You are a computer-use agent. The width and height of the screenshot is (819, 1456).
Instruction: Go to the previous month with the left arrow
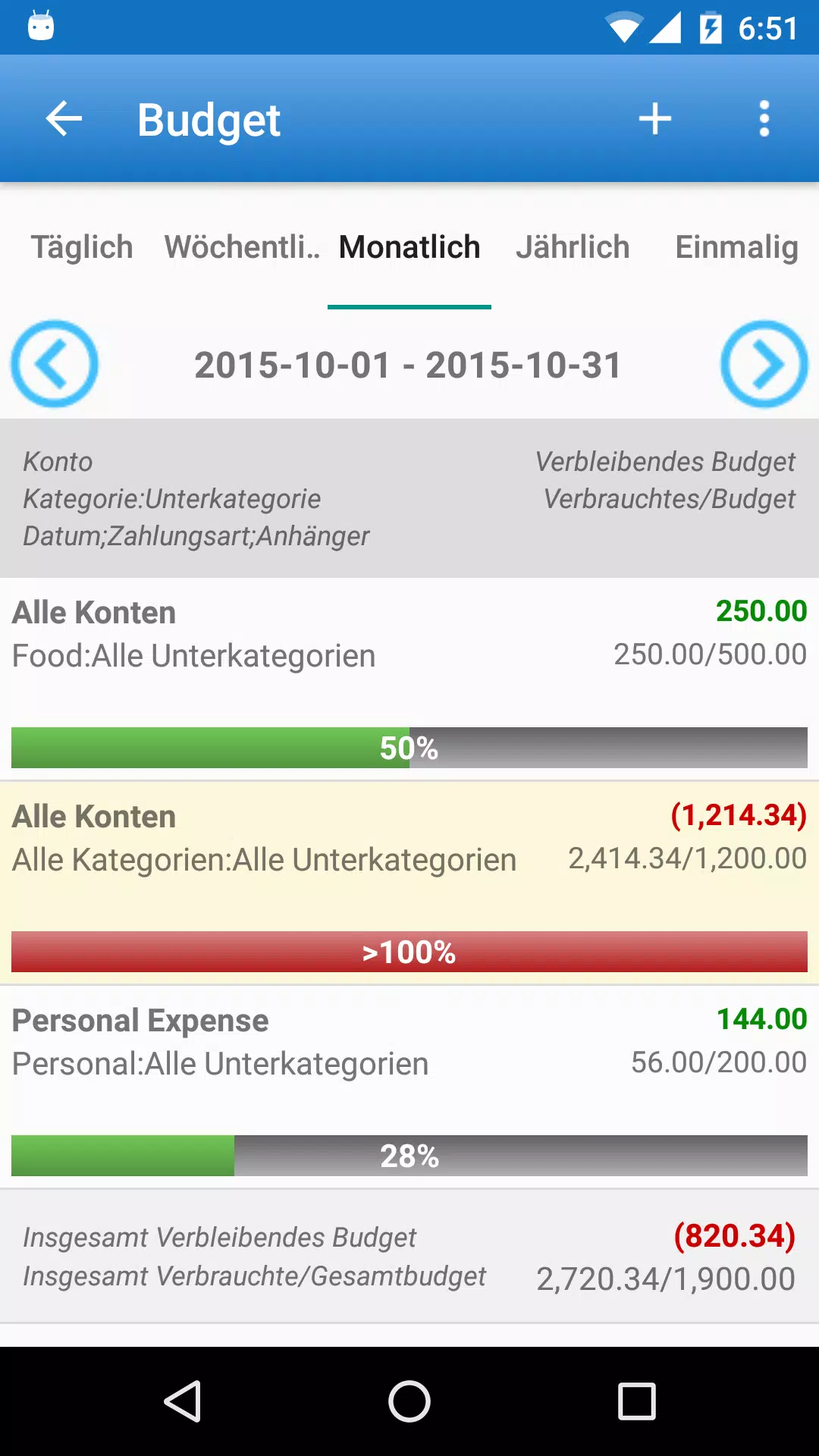(54, 364)
